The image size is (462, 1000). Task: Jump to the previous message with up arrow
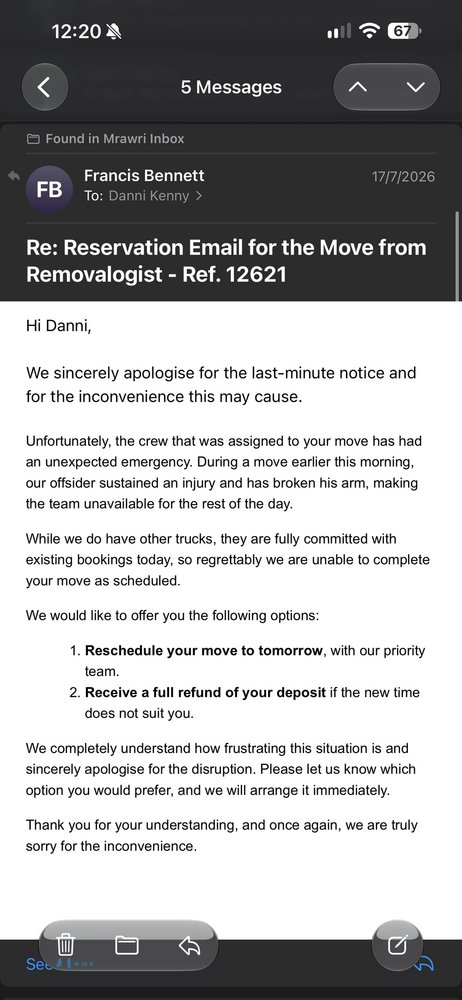[359, 87]
